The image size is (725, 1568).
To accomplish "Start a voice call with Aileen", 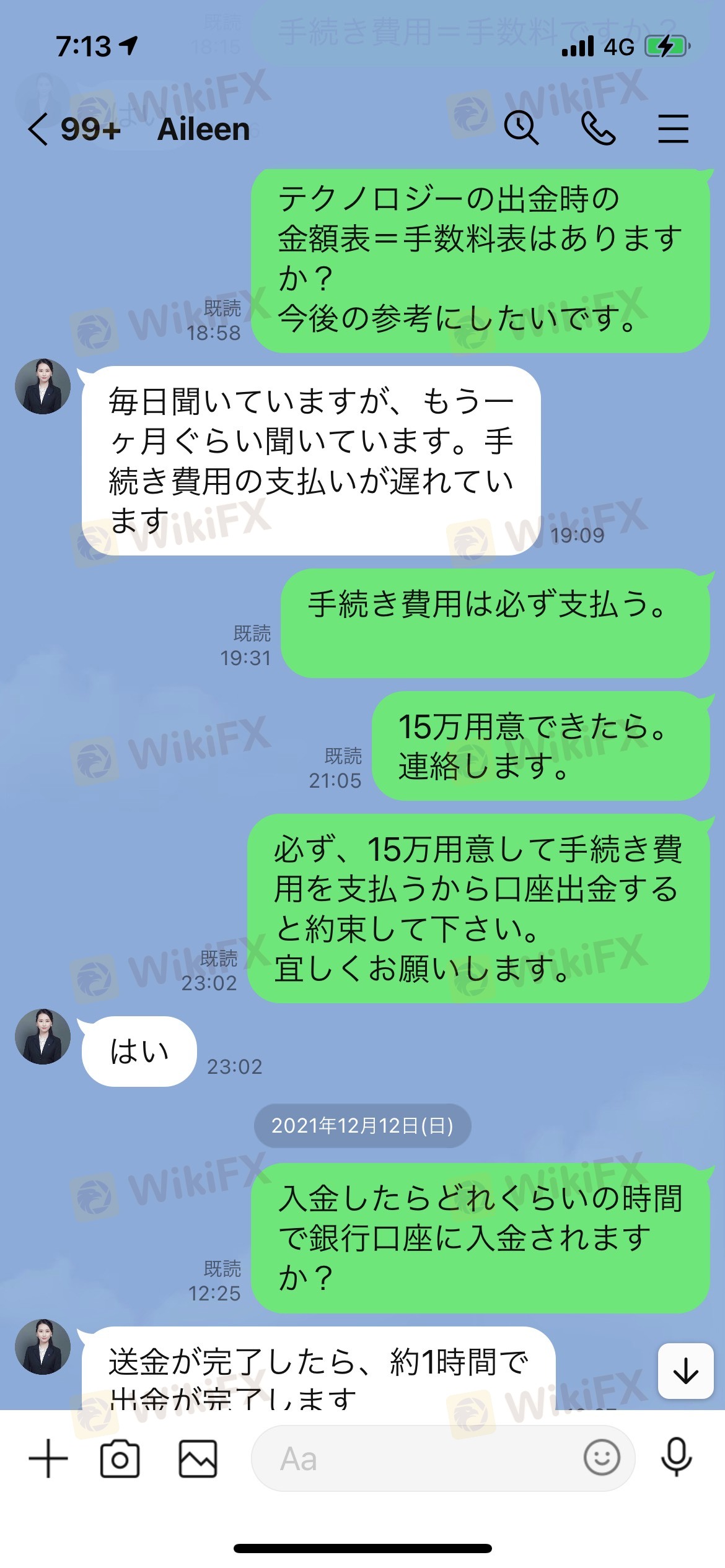I will tap(598, 129).
